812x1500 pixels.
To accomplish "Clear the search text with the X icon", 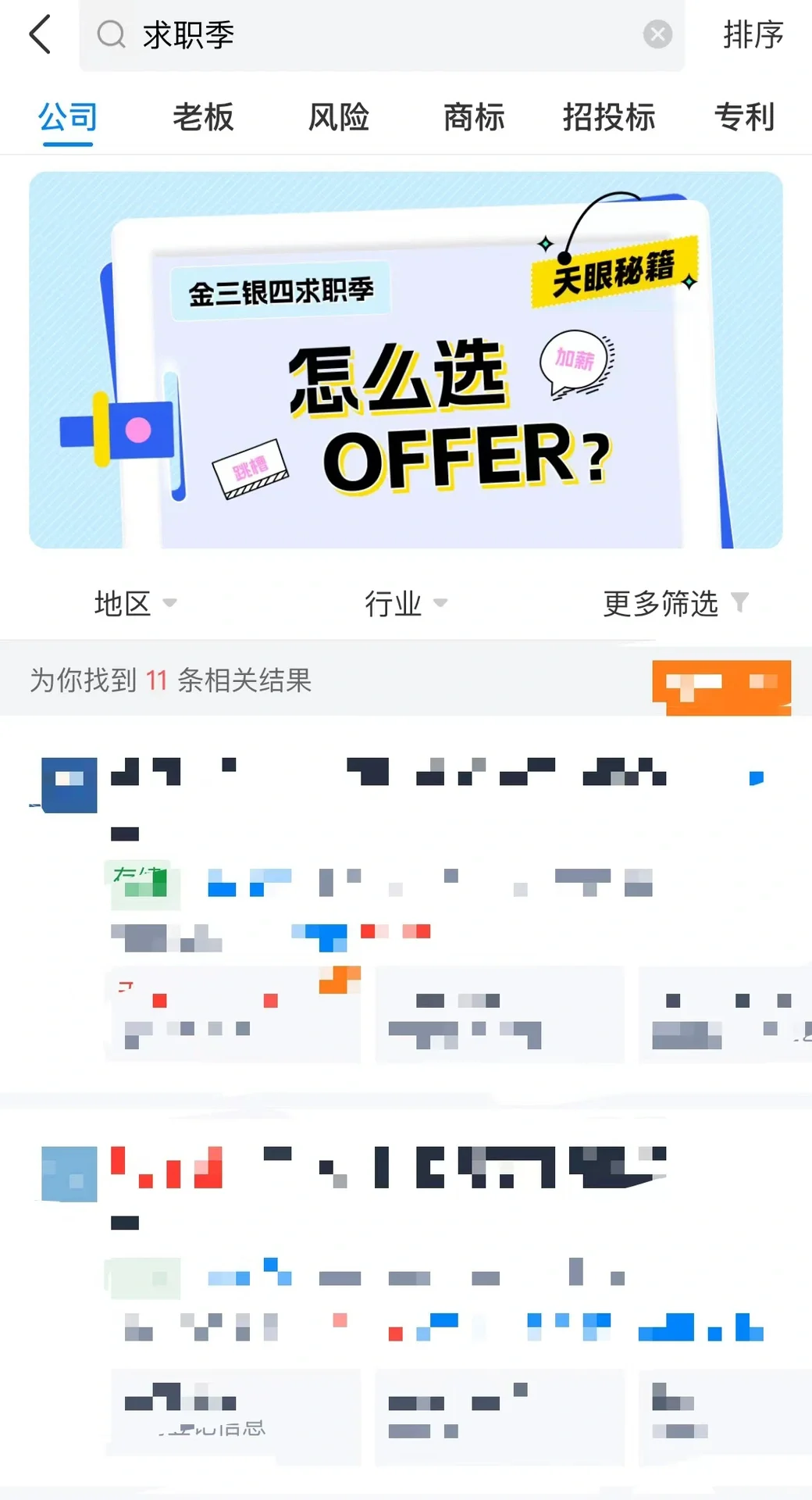I will pos(657,34).
